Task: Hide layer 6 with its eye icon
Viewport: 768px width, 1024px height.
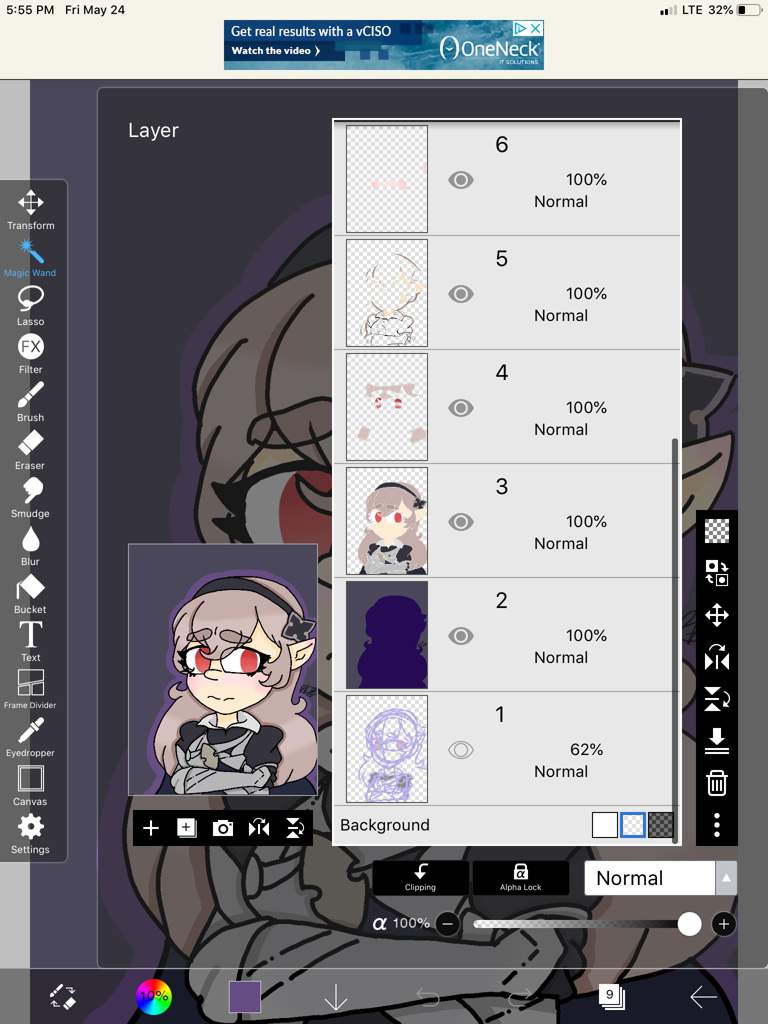Action: (461, 180)
